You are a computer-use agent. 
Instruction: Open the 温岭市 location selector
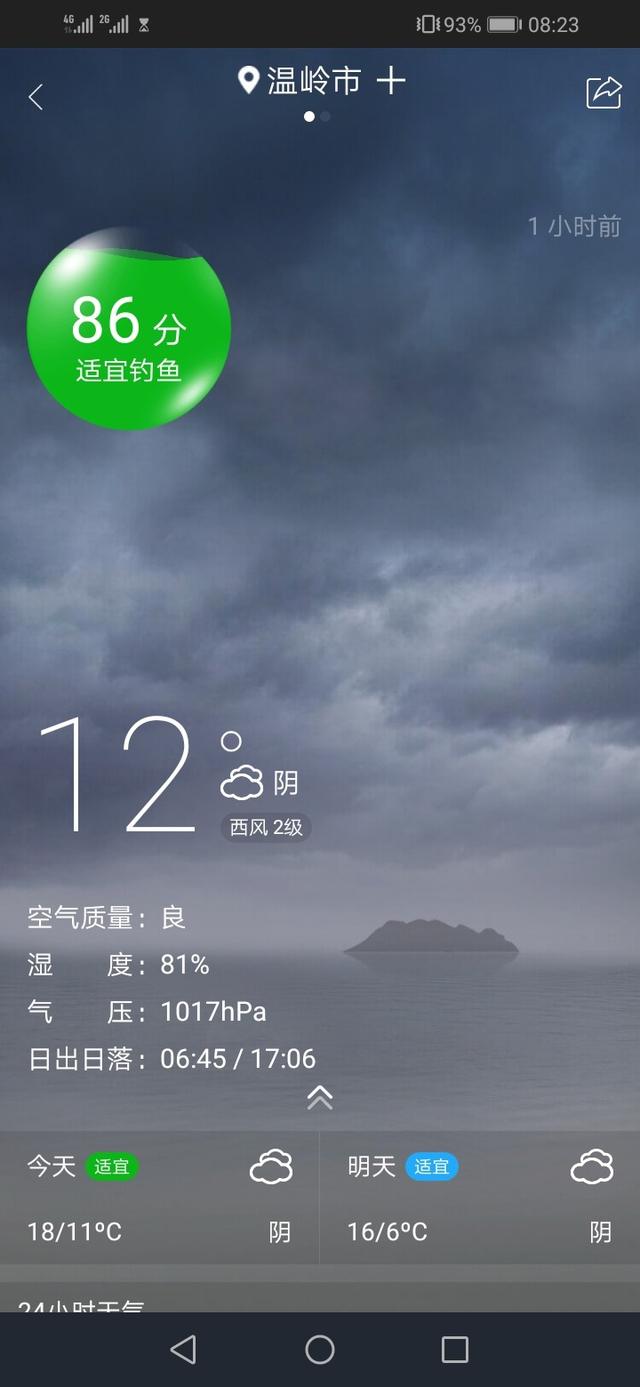(x=299, y=80)
